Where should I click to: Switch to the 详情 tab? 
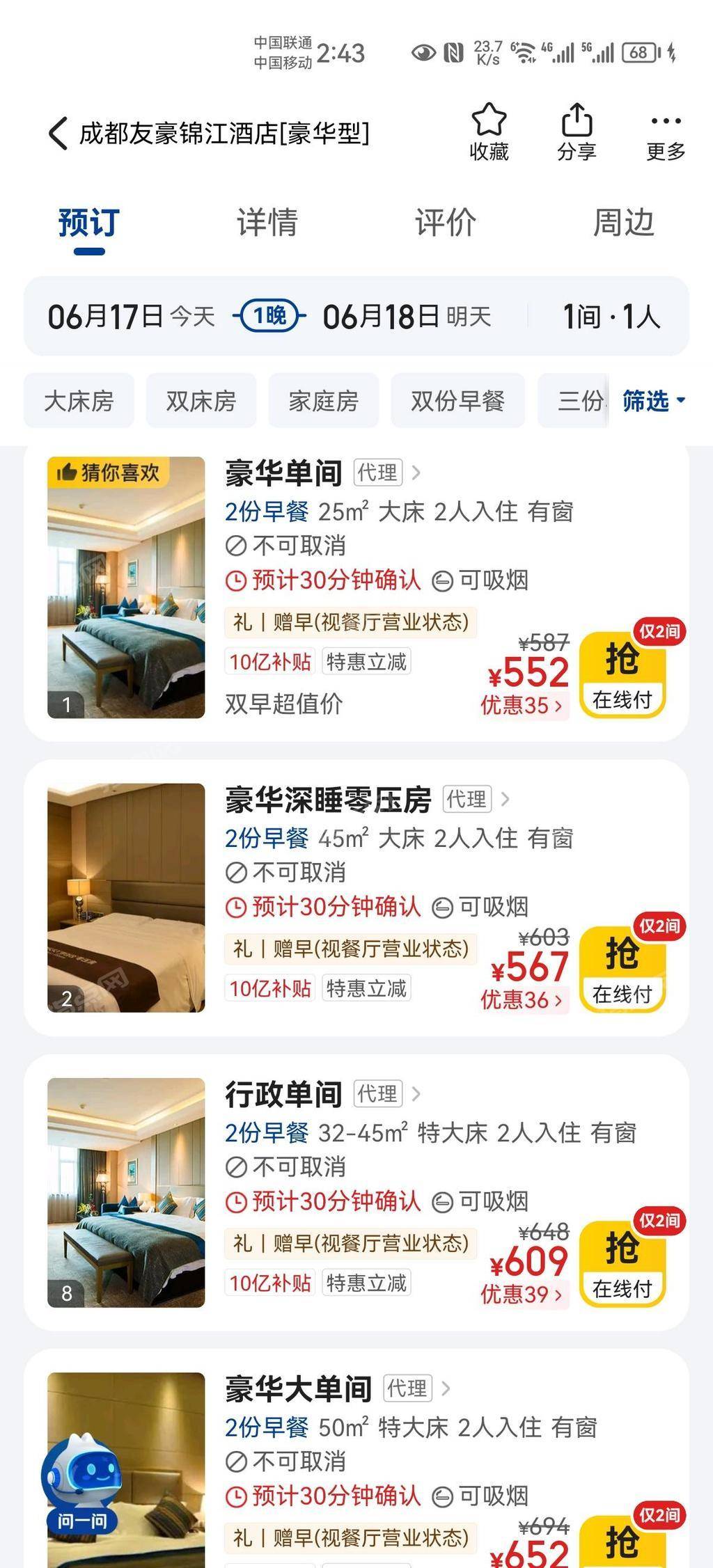point(267,223)
